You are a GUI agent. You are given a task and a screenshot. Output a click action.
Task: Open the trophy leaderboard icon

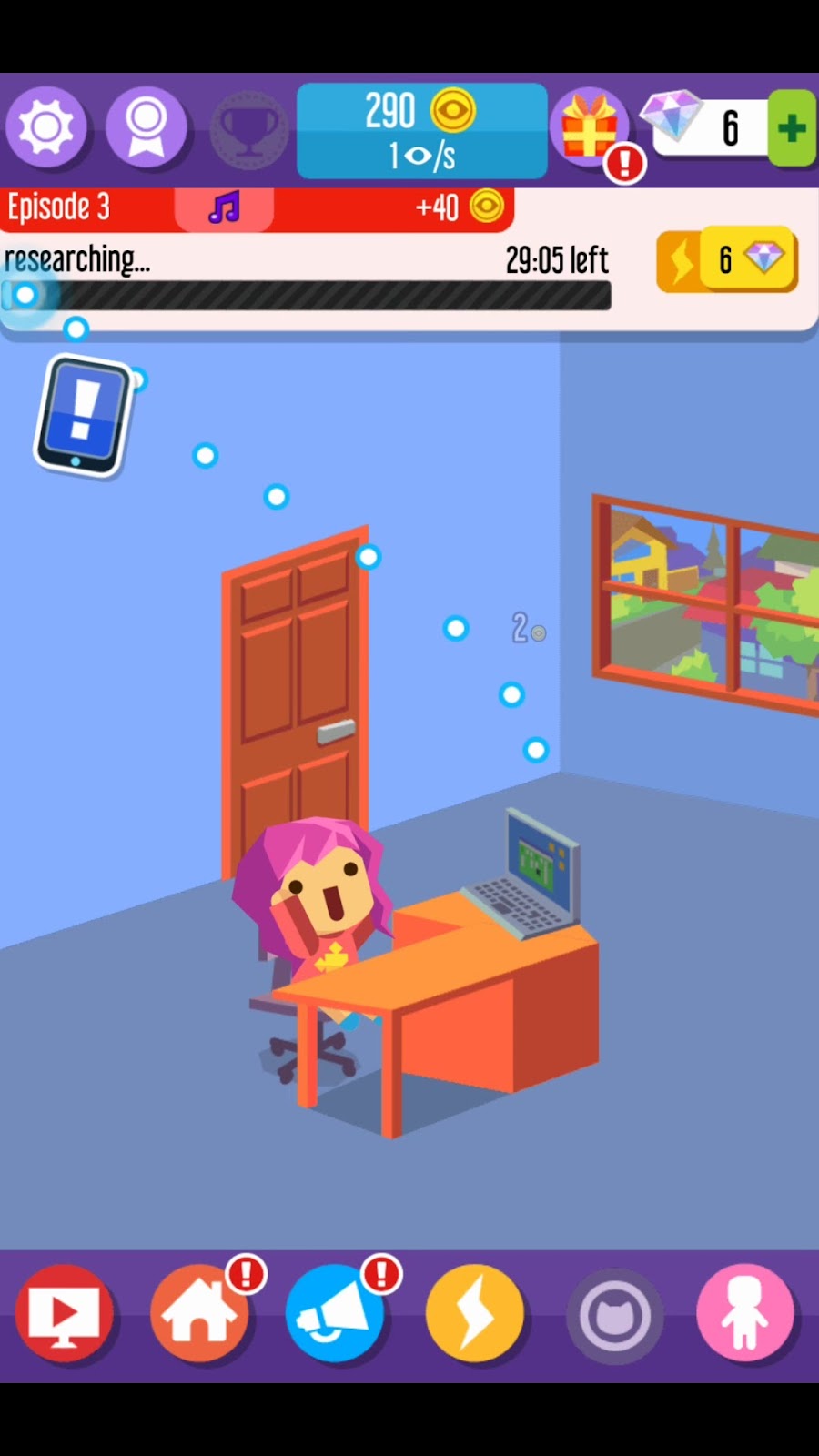click(x=249, y=130)
